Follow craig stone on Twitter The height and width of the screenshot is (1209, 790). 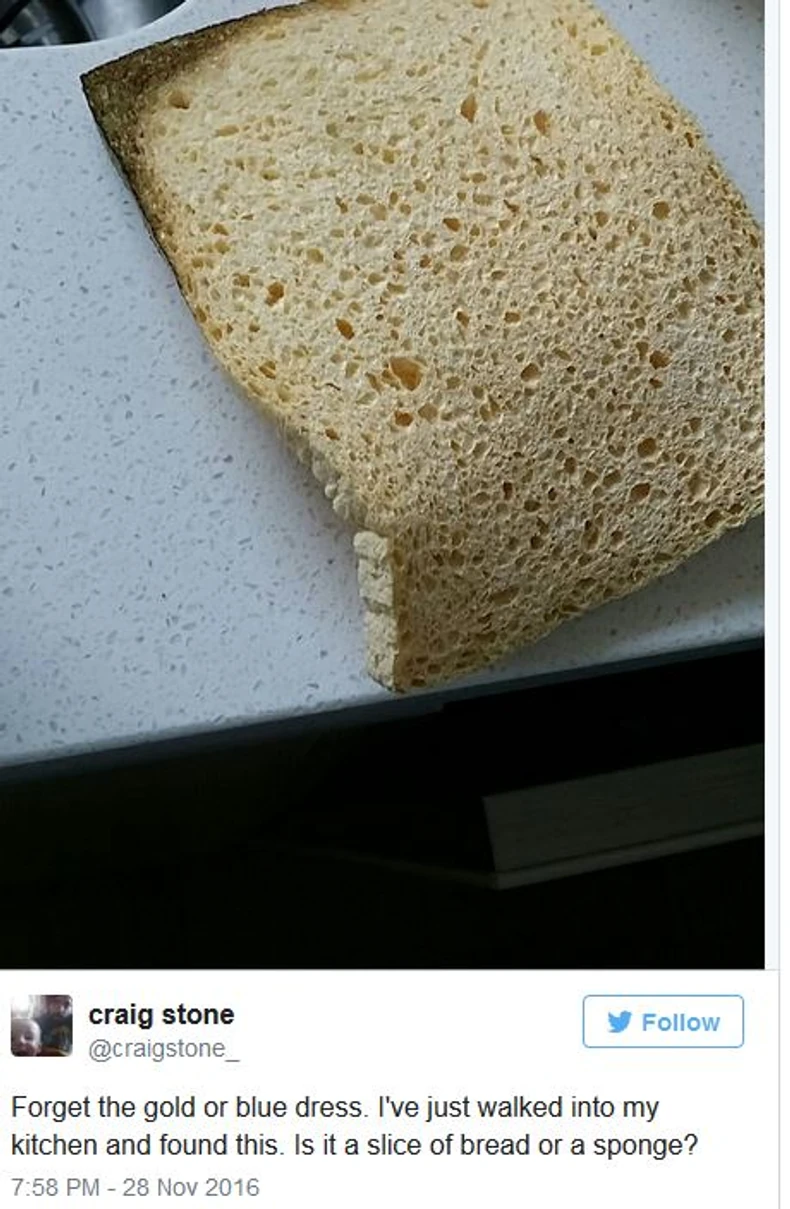663,1021
